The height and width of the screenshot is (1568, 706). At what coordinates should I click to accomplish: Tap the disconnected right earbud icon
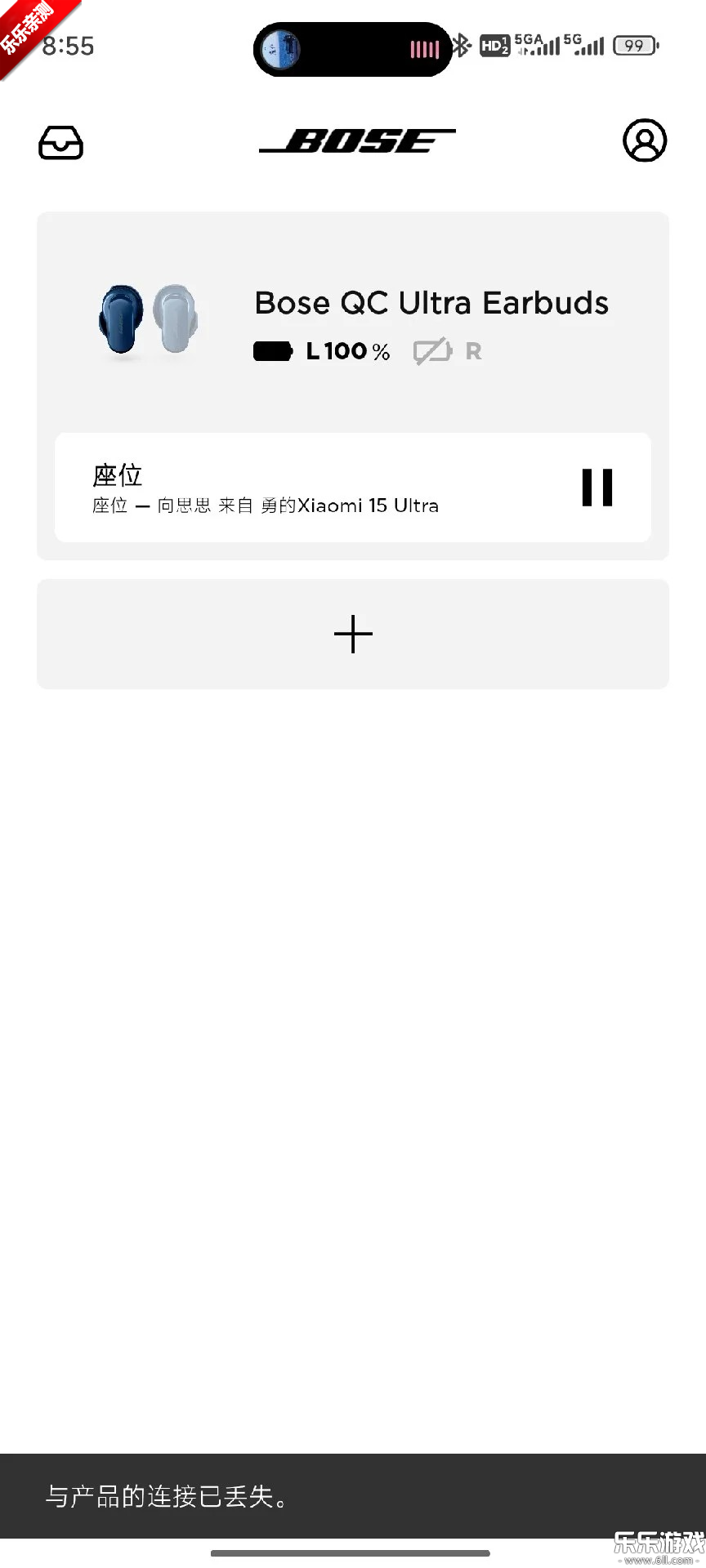click(x=433, y=351)
